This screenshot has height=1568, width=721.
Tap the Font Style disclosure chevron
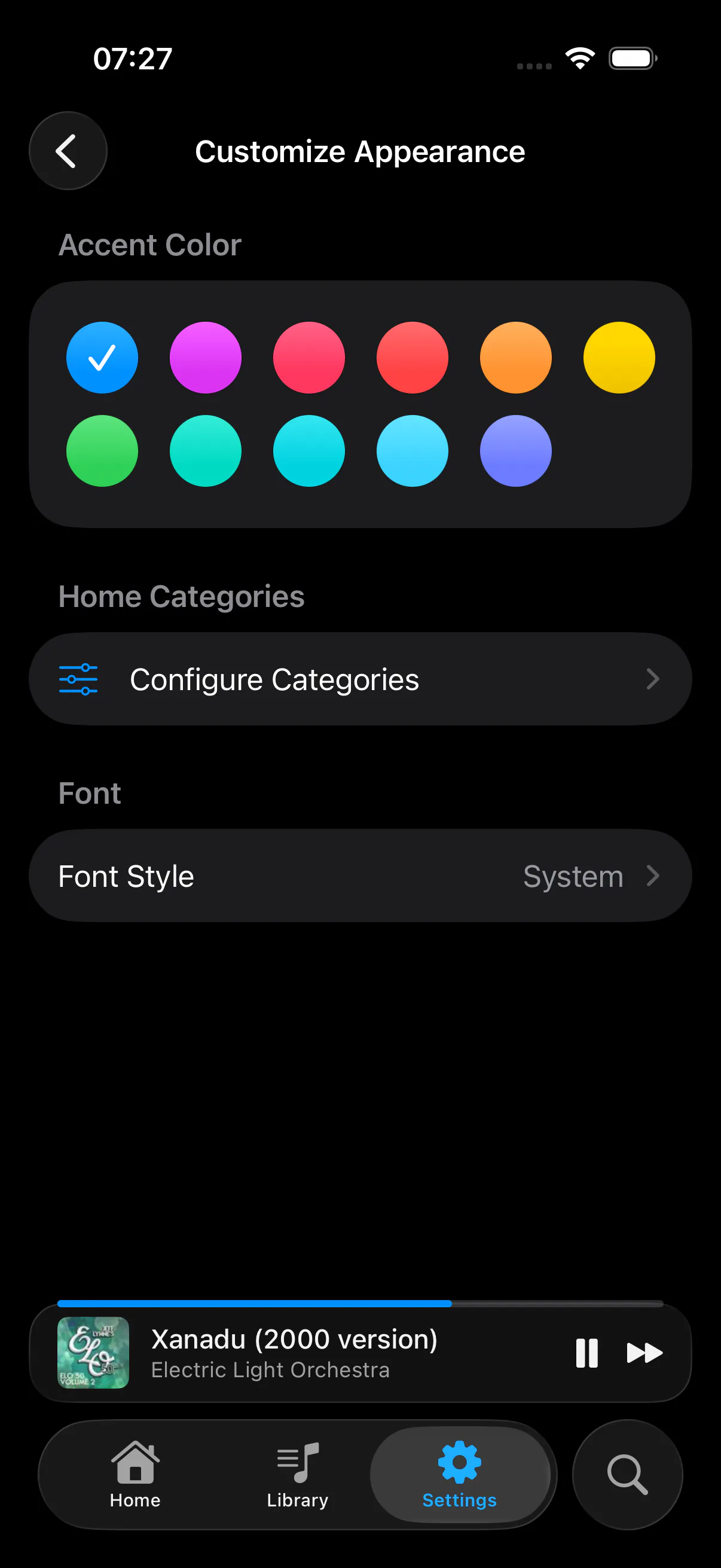(653, 876)
